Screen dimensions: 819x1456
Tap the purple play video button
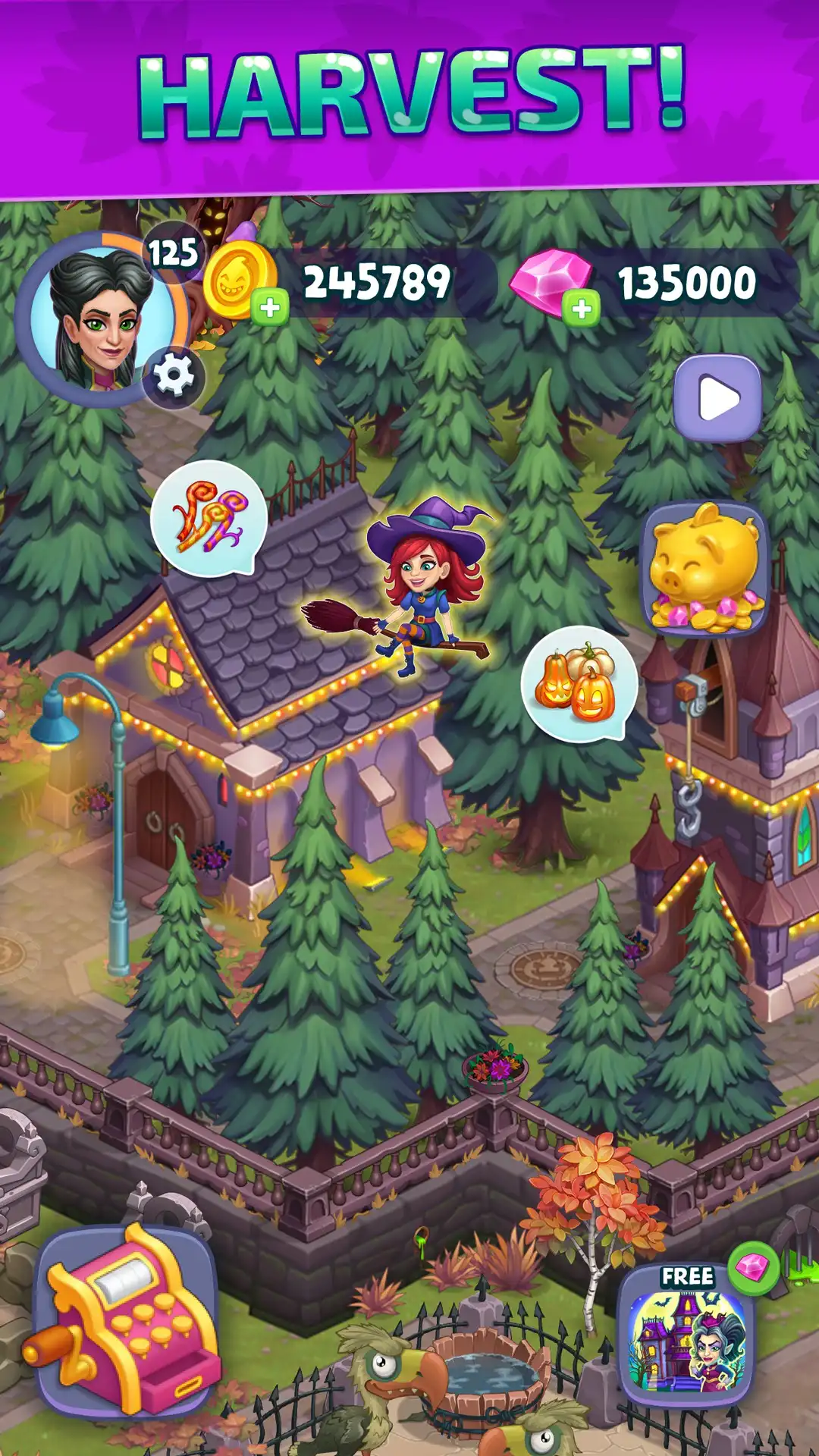[x=717, y=399]
